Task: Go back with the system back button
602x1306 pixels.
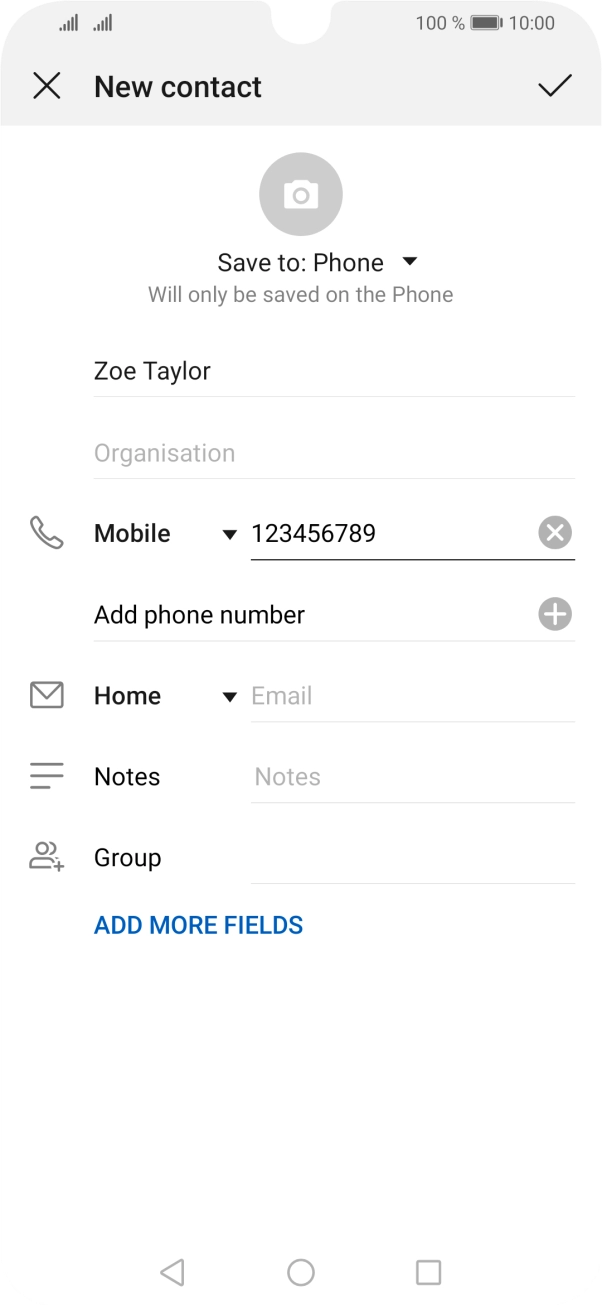Action: click(x=172, y=1271)
